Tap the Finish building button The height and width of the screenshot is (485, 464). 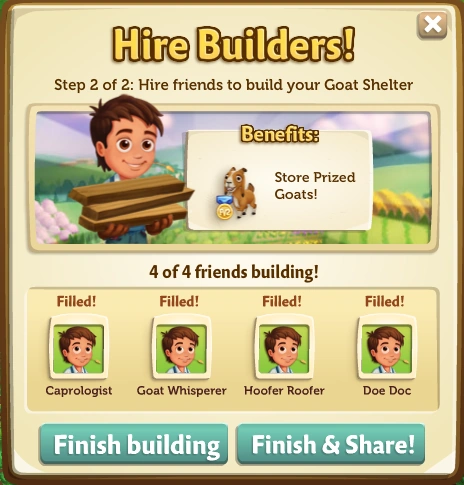(134, 444)
